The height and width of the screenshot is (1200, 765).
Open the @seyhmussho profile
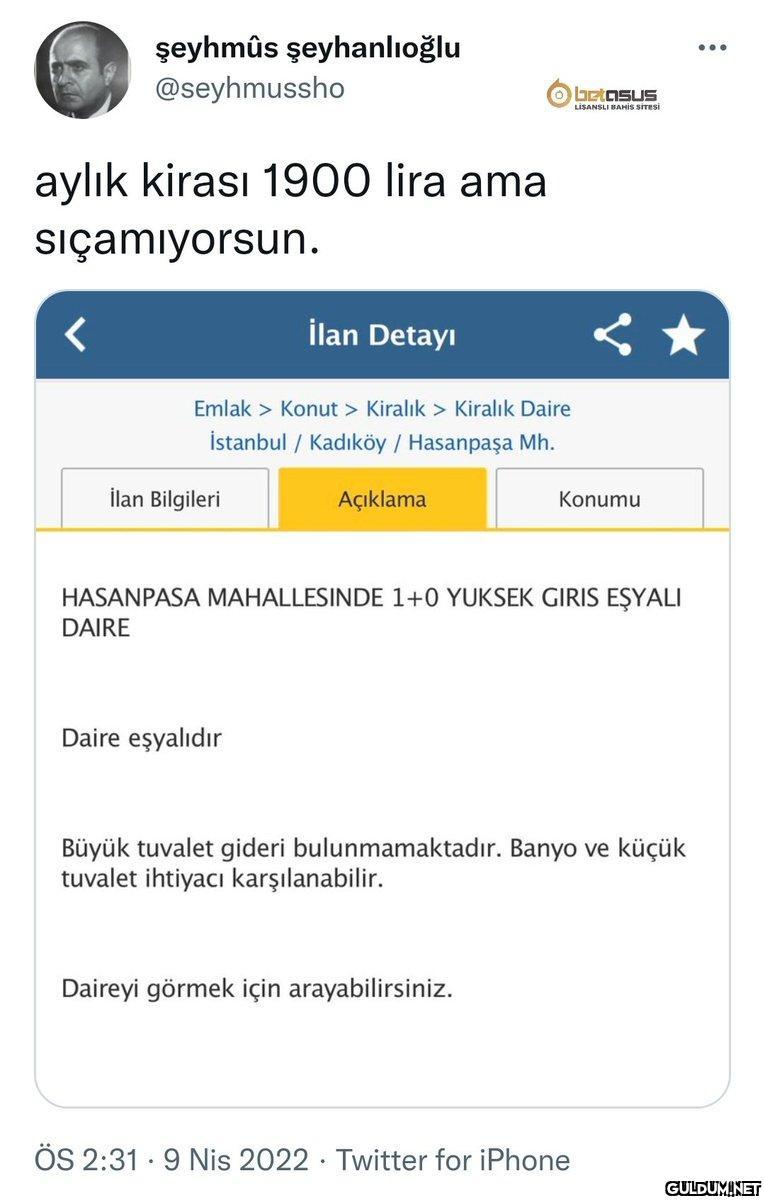[x=250, y=88]
